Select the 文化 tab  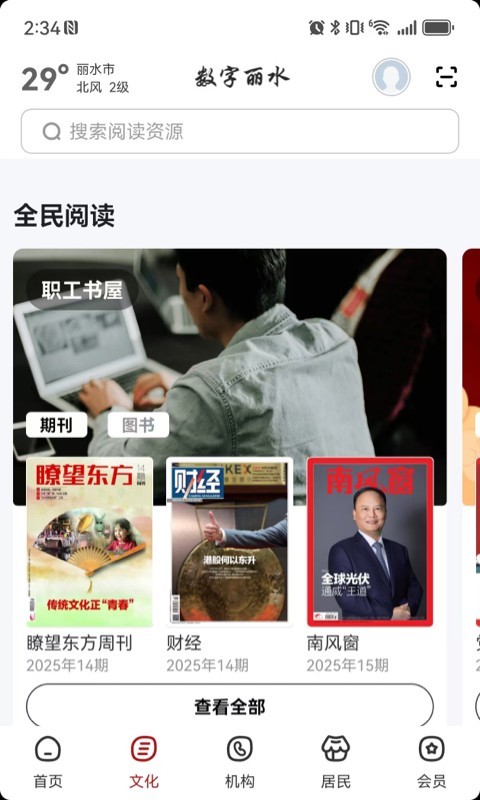click(x=144, y=761)
